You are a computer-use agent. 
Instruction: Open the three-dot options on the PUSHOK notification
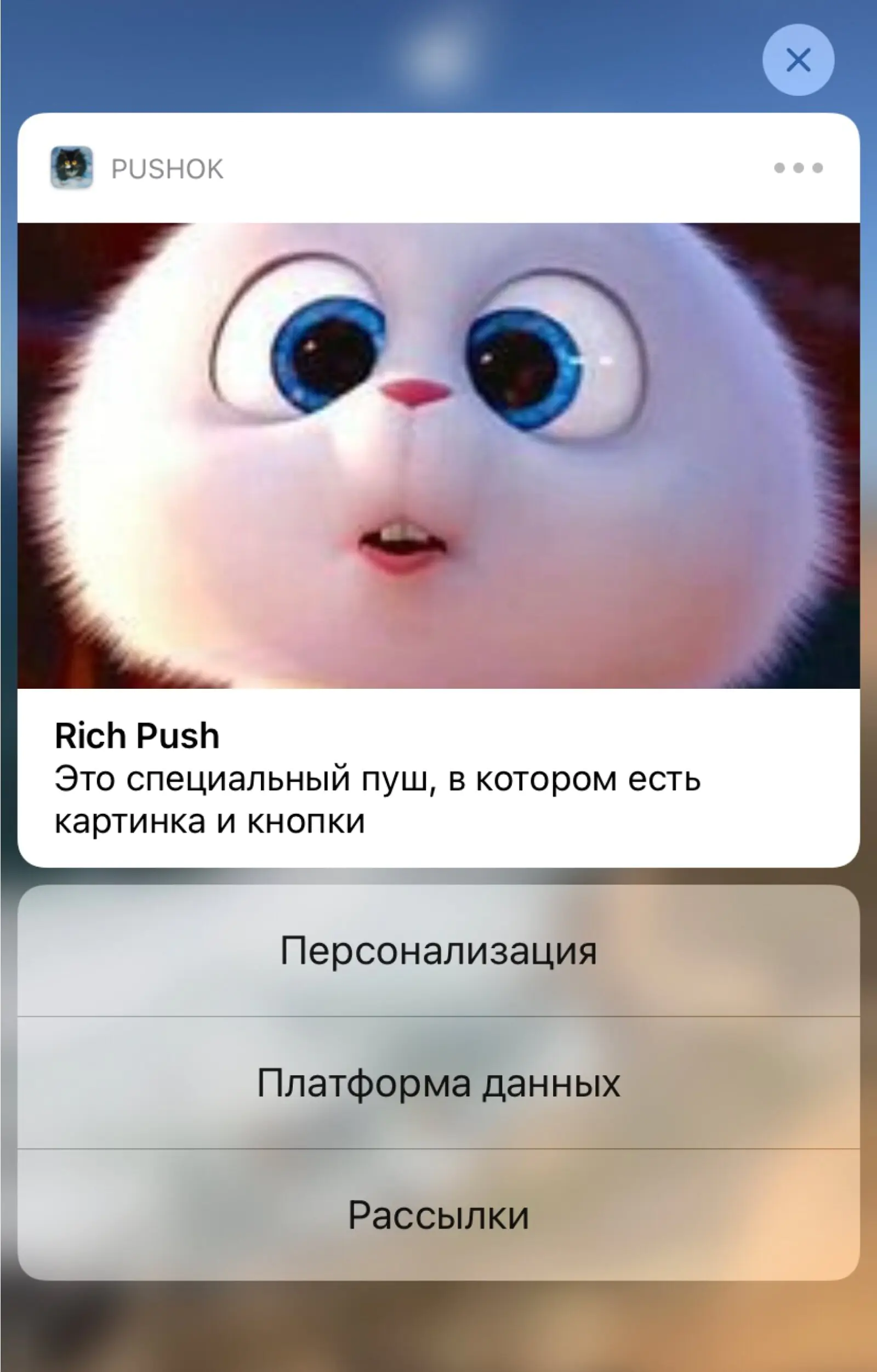pos(798,167)
